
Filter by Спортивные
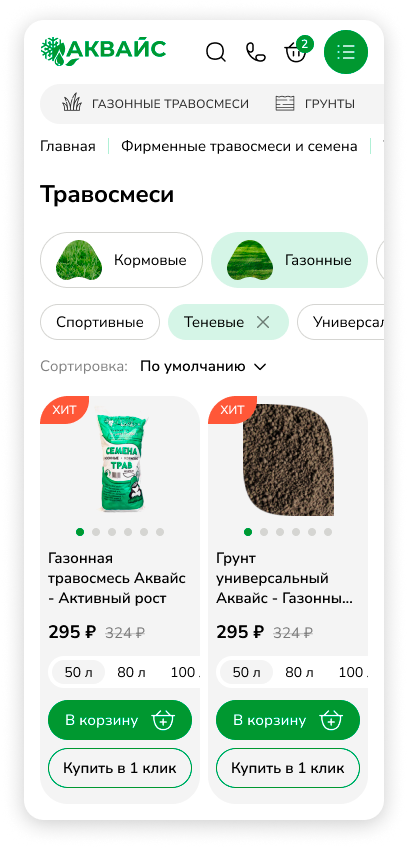pyautogui.click(x=100, y=322)
